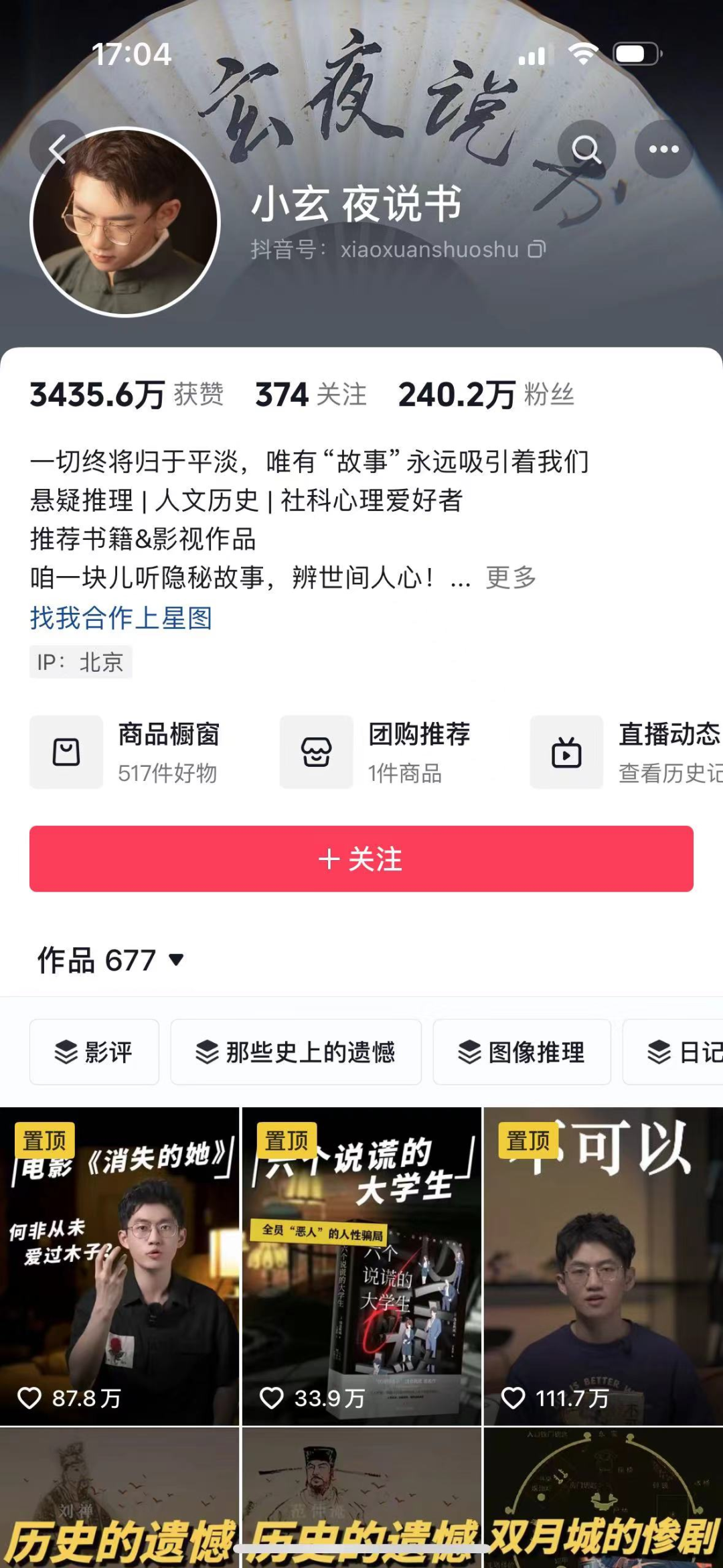723x1568 pixels.
Task: Select the 那些史上的遗憾 collection chip
Action: tap(296, 1052)
